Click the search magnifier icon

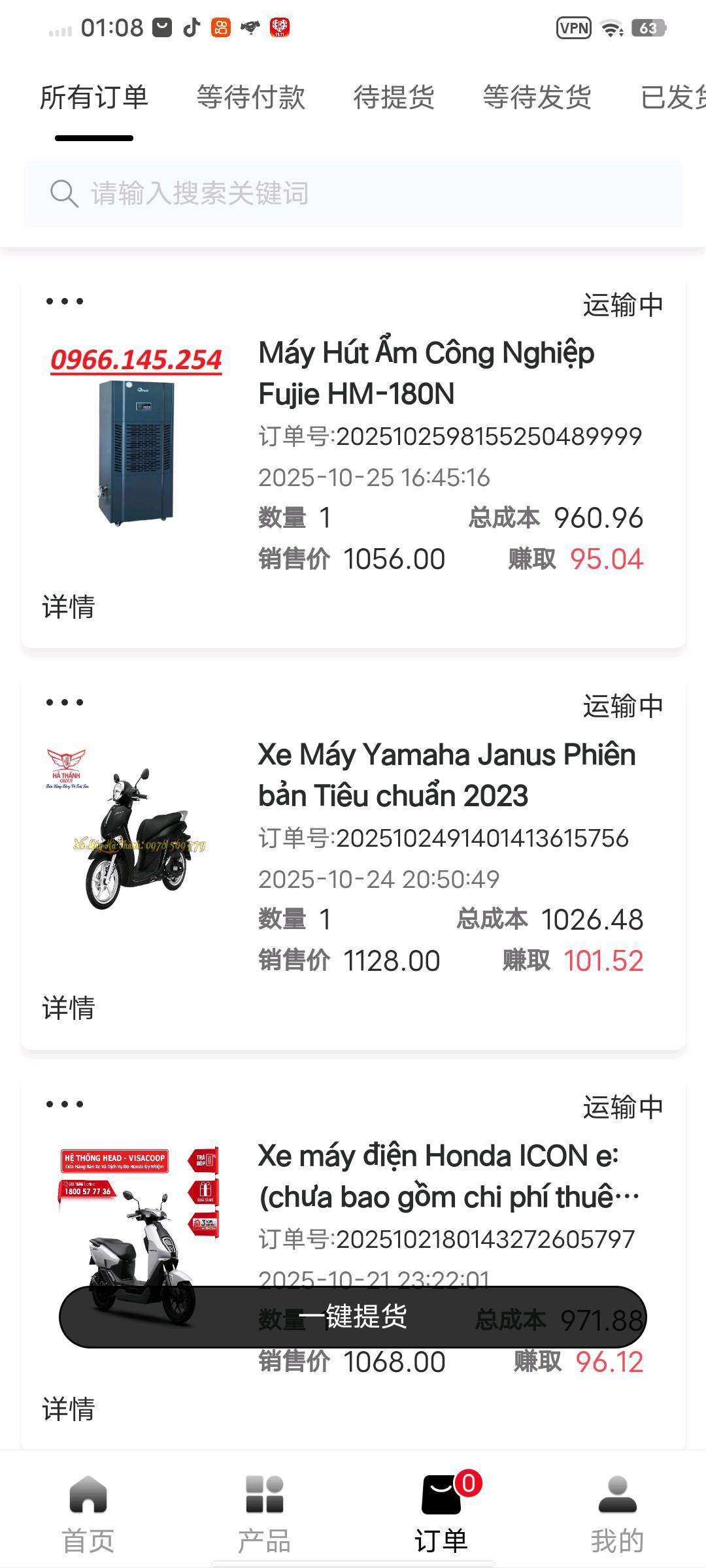pyautogui.click(x=63, y=193)
